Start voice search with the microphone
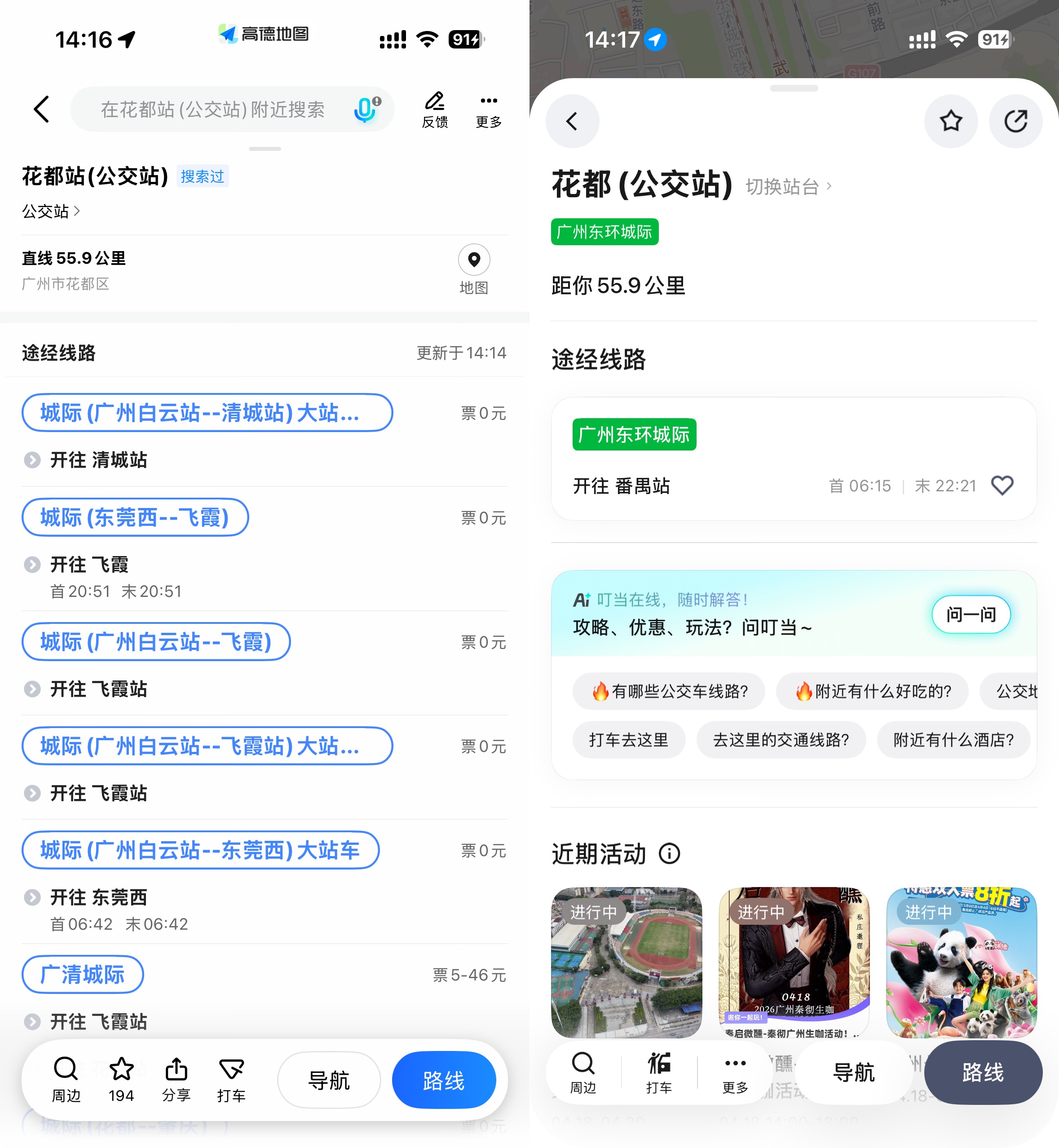The height and width of the screenshot is (1148, 1059). [x=366, y=109]
